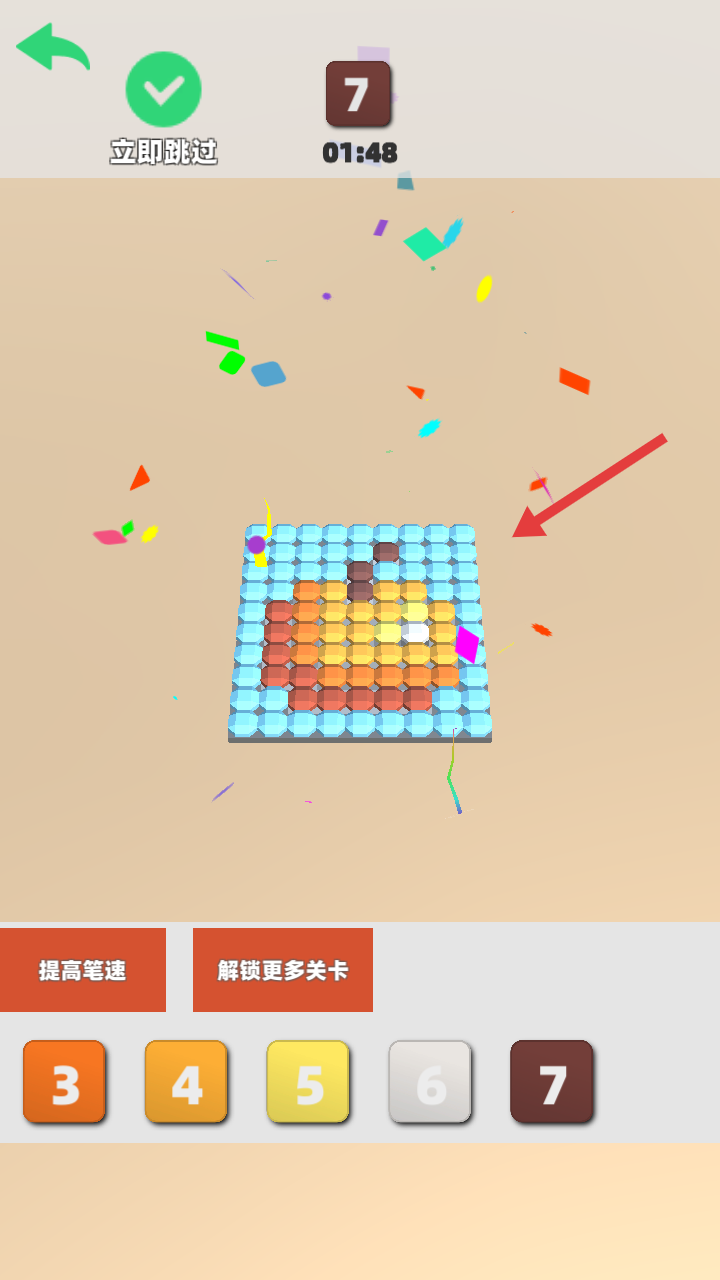Select the white number 6 color block

point(430,1082)
